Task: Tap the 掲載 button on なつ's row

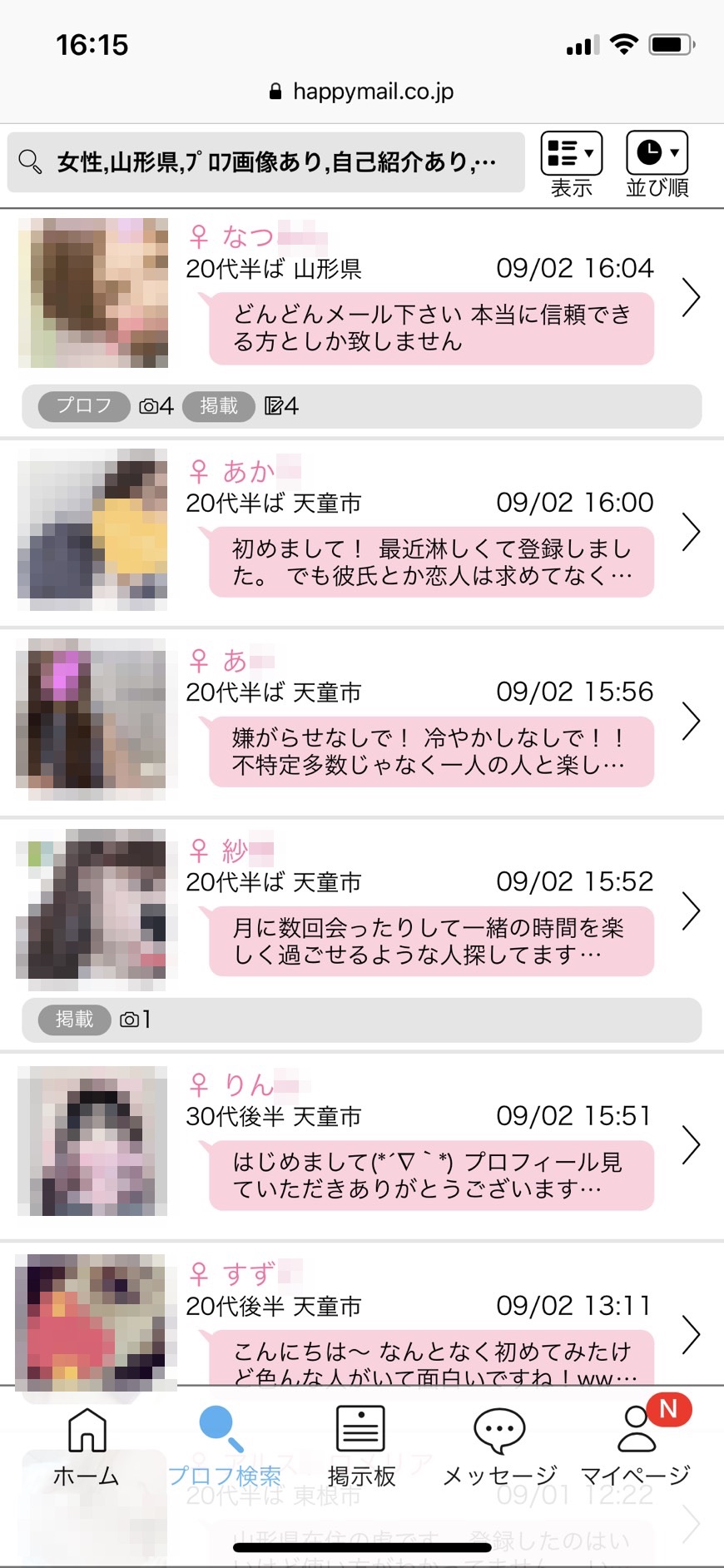Action: pos(218,407)
